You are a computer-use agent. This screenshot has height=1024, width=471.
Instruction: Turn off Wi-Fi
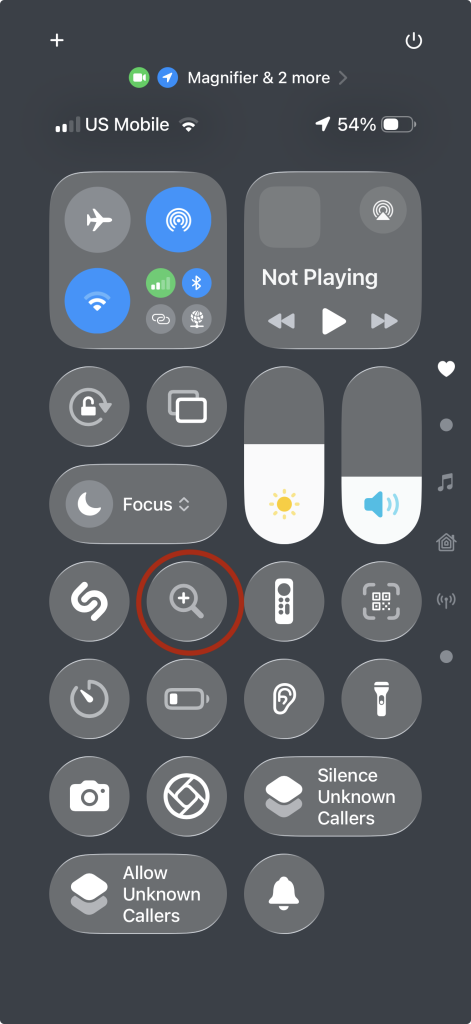pyautogui.click(x=97, y=300)
